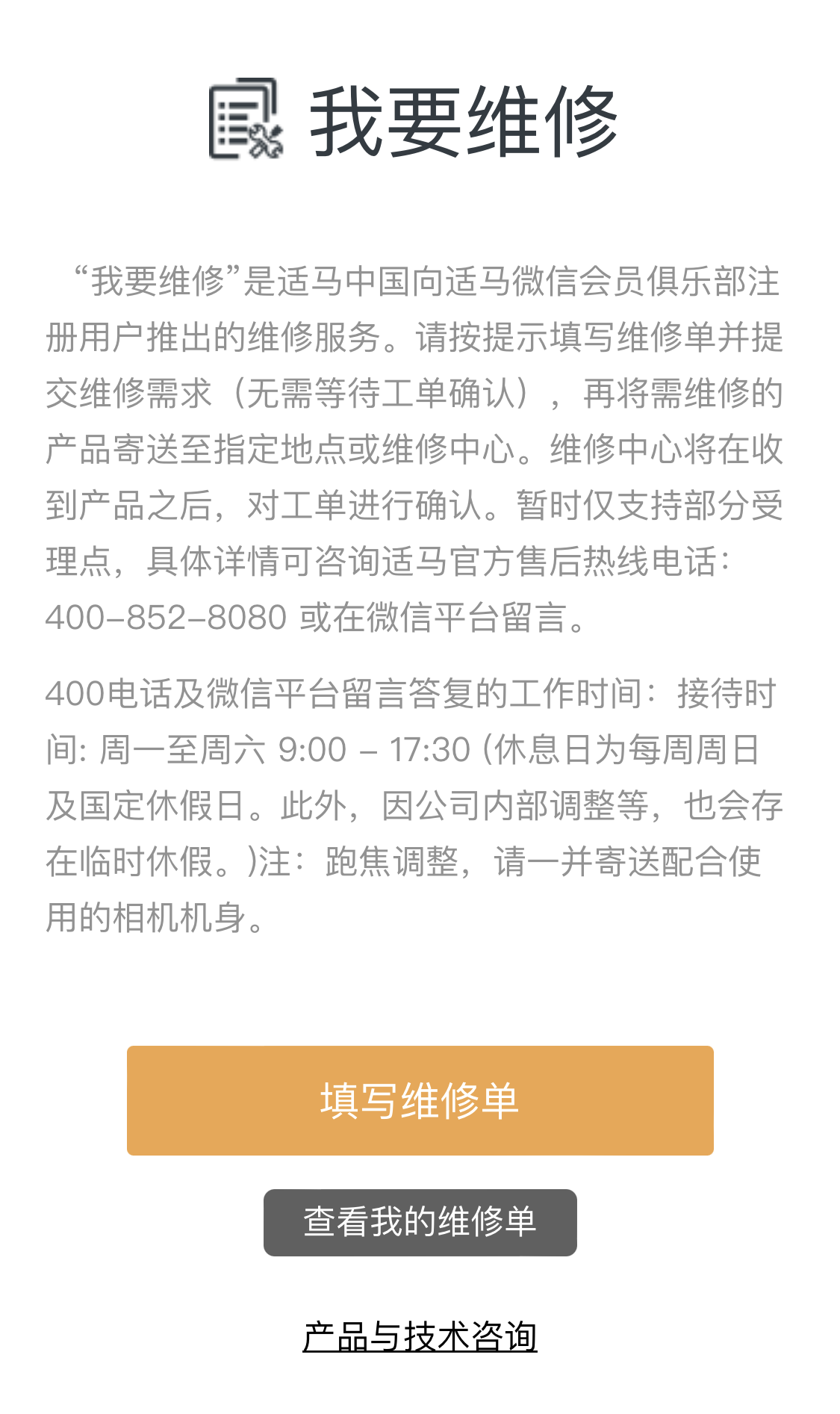Open 查看我的维修单

coord(420,1222)
